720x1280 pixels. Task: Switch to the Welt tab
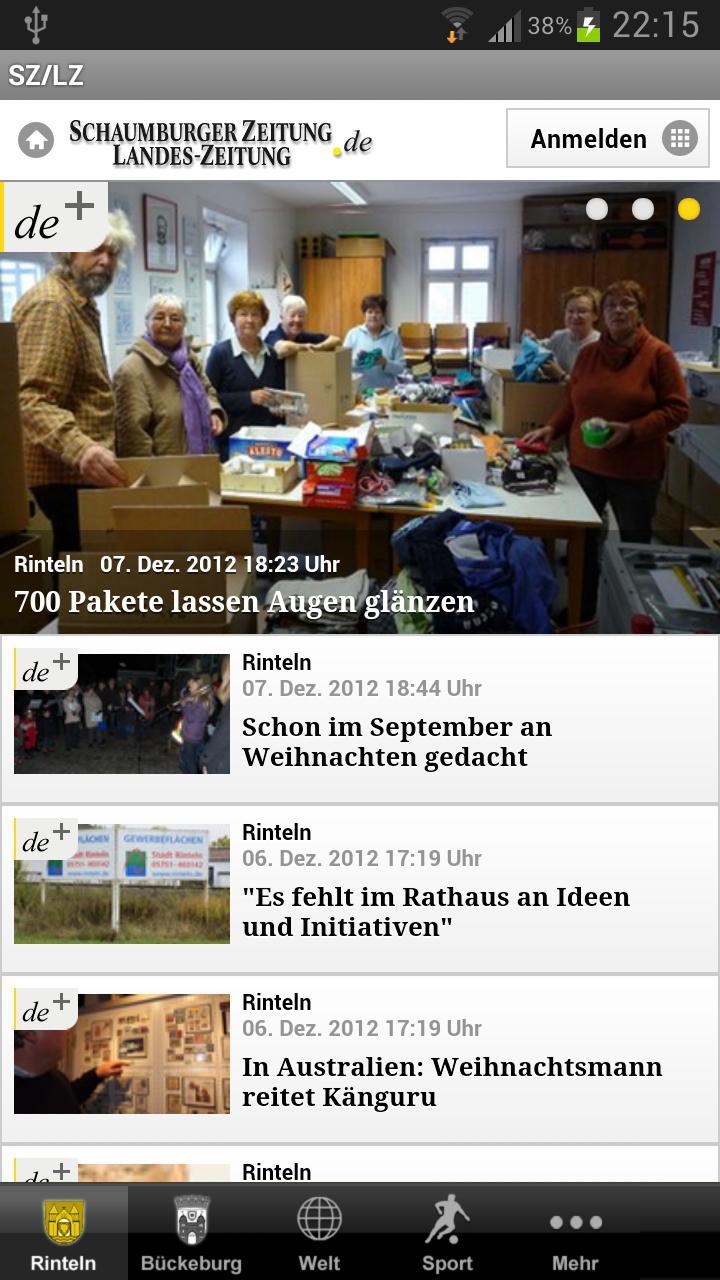319,1233
